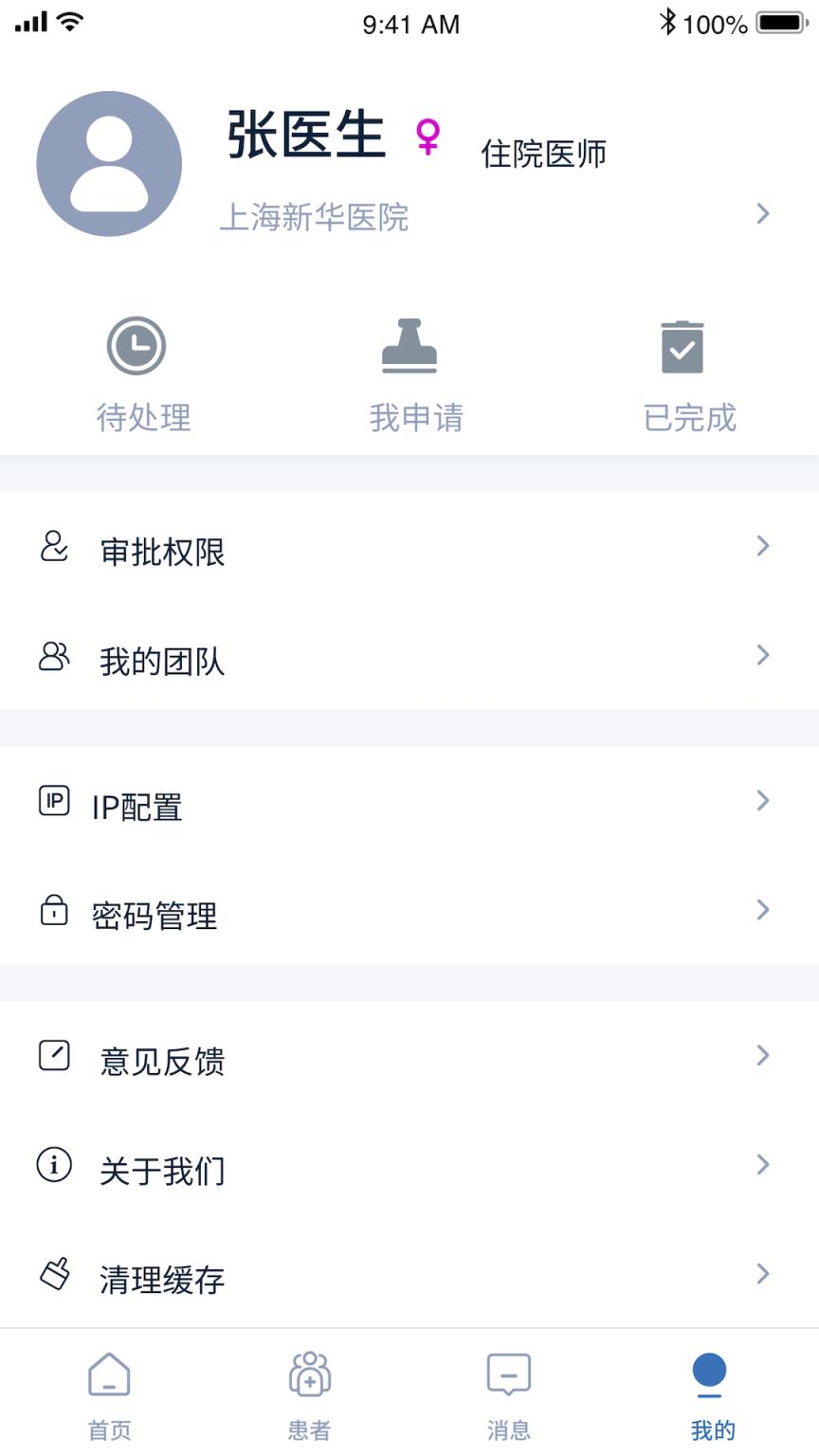Click the 审批权限 approval permission person icon
Viewport: 819px width, 1456px height.
click(x=54, y=545)
